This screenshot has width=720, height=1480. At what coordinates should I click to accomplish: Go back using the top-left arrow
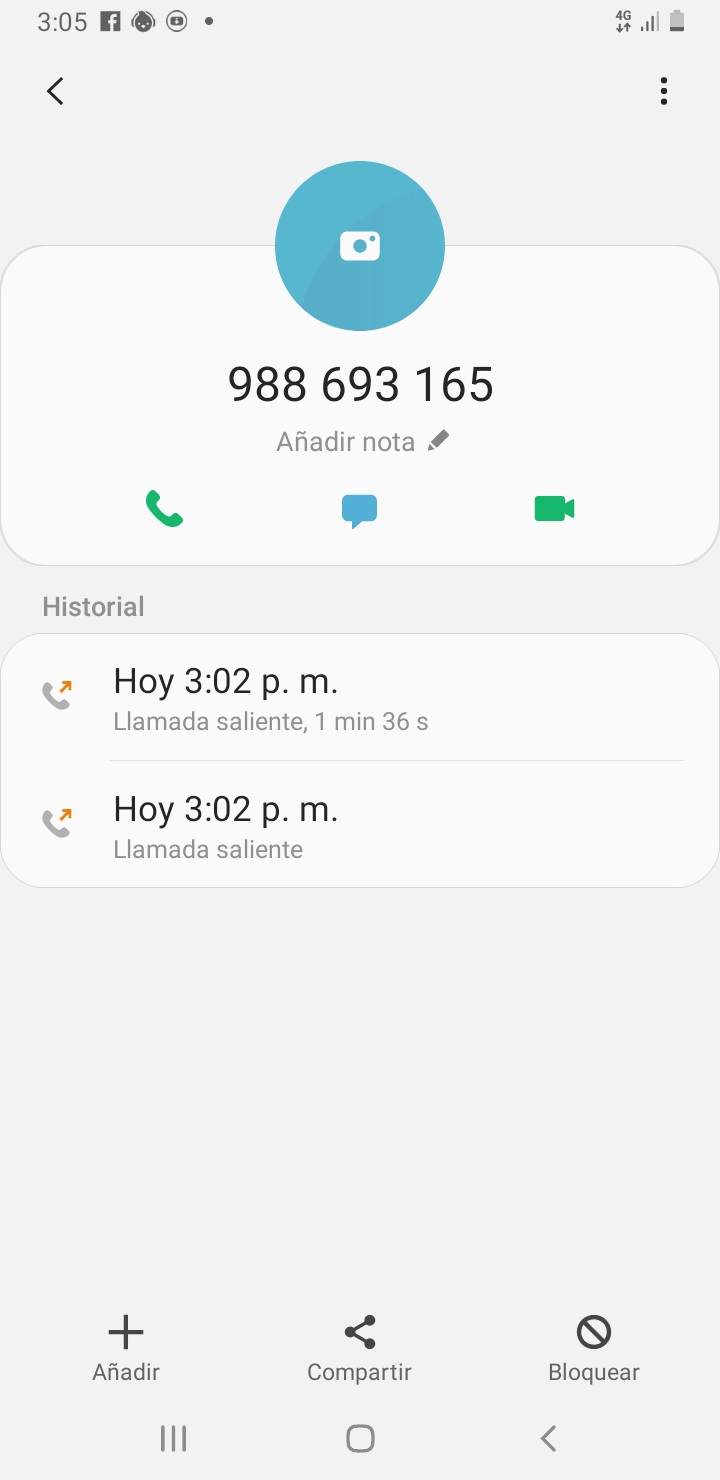[56, 92]
